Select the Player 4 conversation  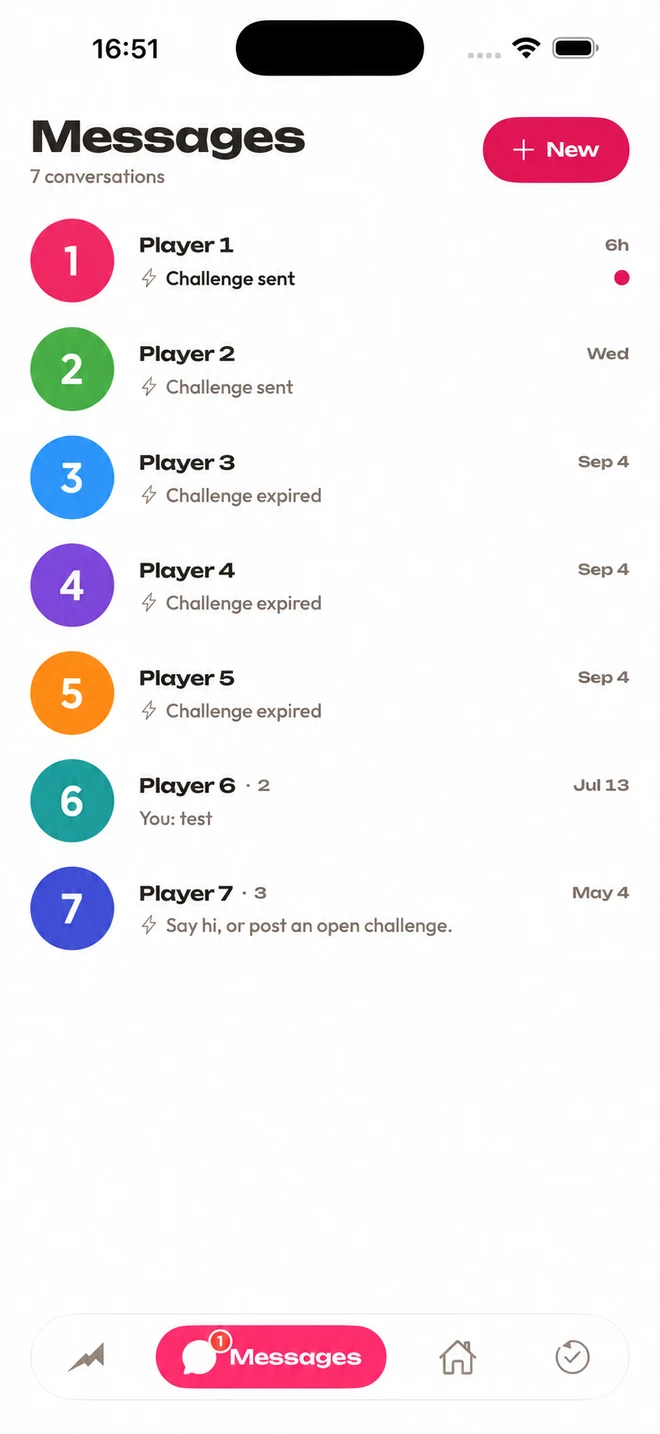point(330,586)
